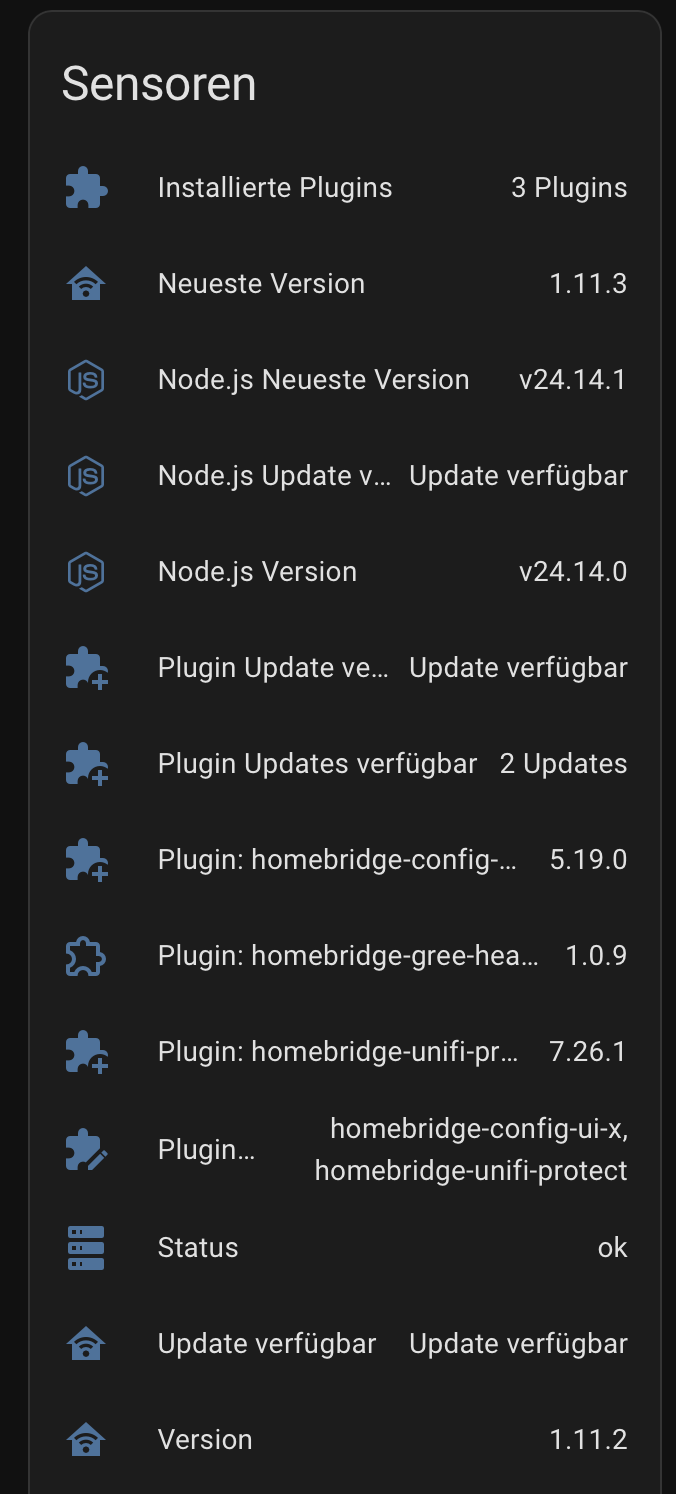Show the Plugin Updates verfügbar 2 Updates row
Image resolution: width=676 pixels, height=1494 pixels.
tap(317, 764)
